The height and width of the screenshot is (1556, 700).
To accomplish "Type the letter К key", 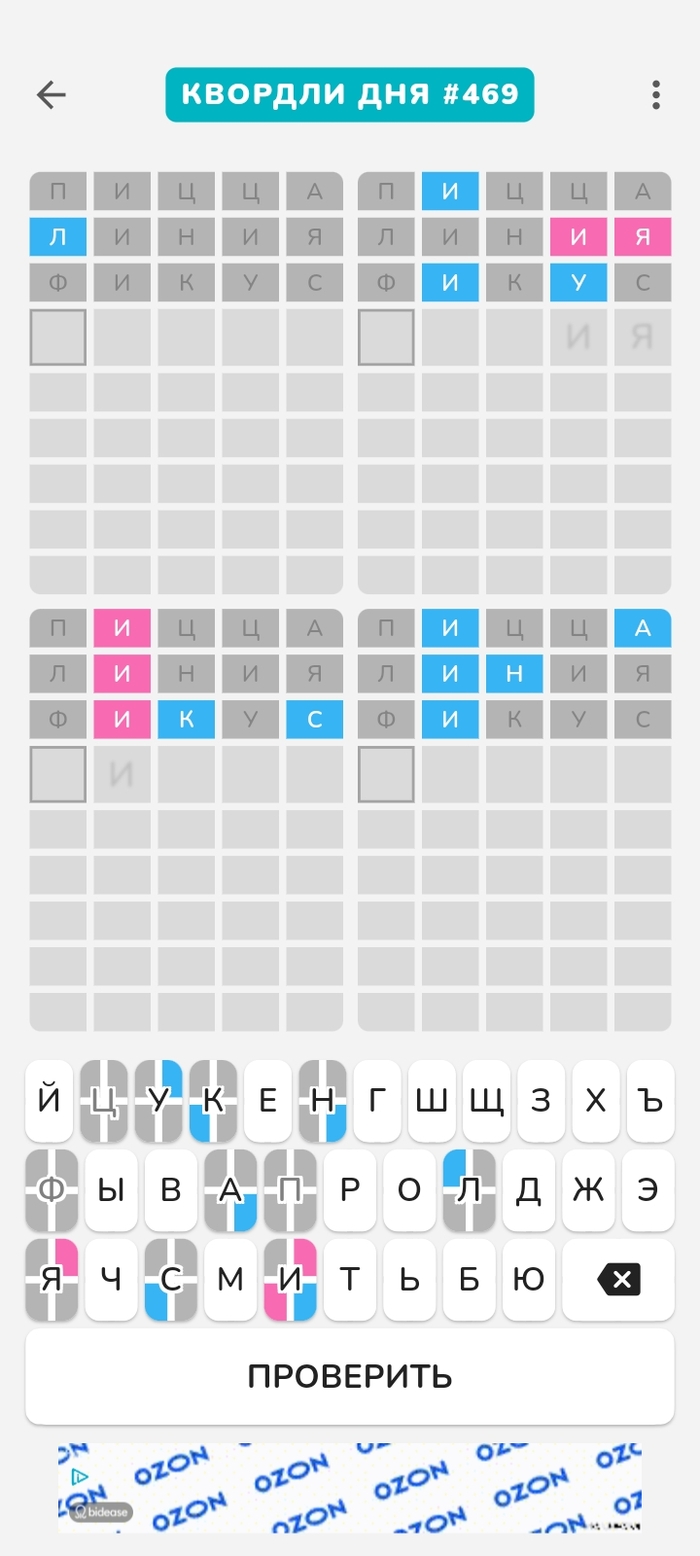I will [213, 1101].
